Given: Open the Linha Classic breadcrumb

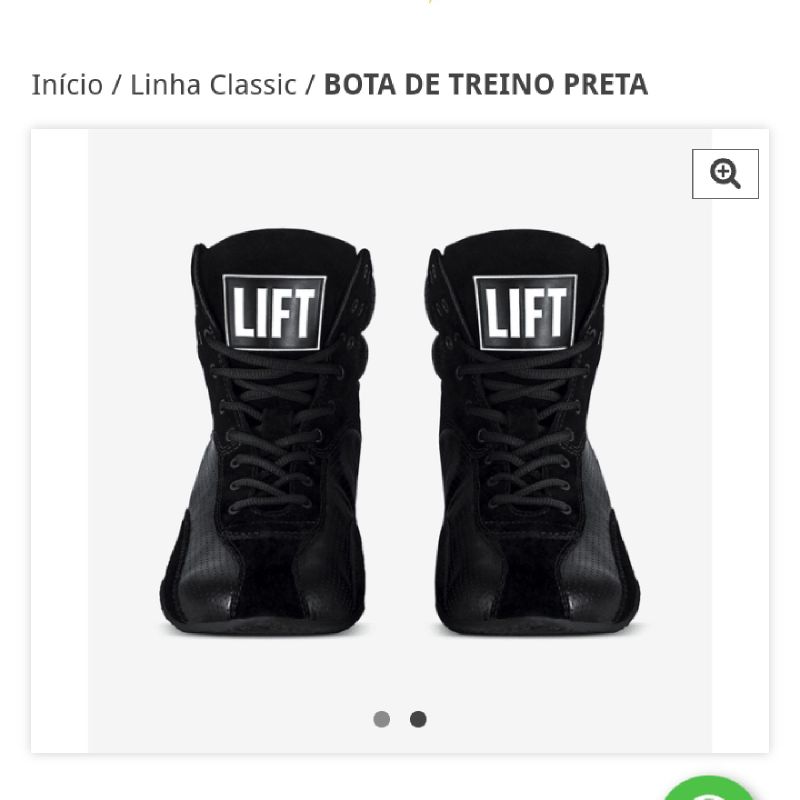Looking at the screenshot, I should coord(213,85).
